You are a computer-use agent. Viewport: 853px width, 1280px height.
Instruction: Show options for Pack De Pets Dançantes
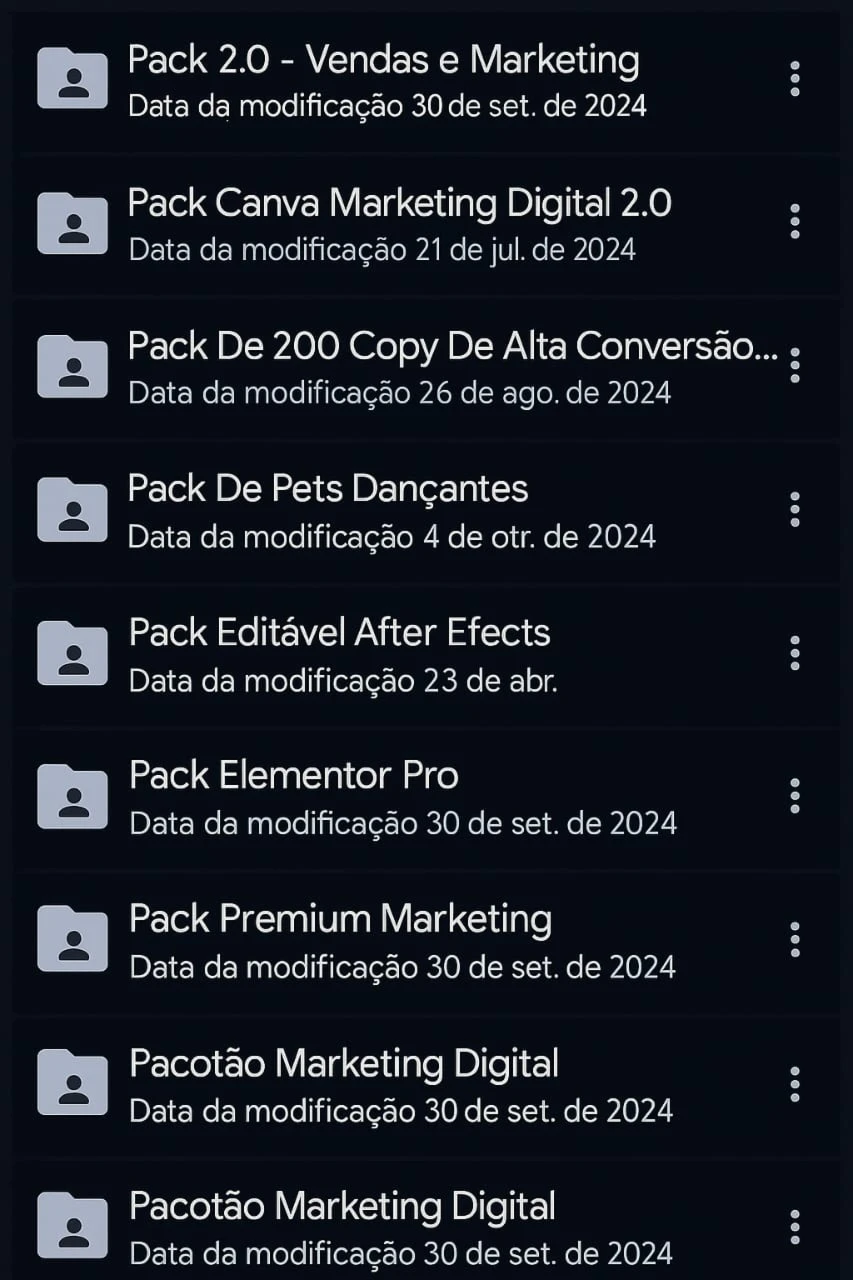pos(794,509)
